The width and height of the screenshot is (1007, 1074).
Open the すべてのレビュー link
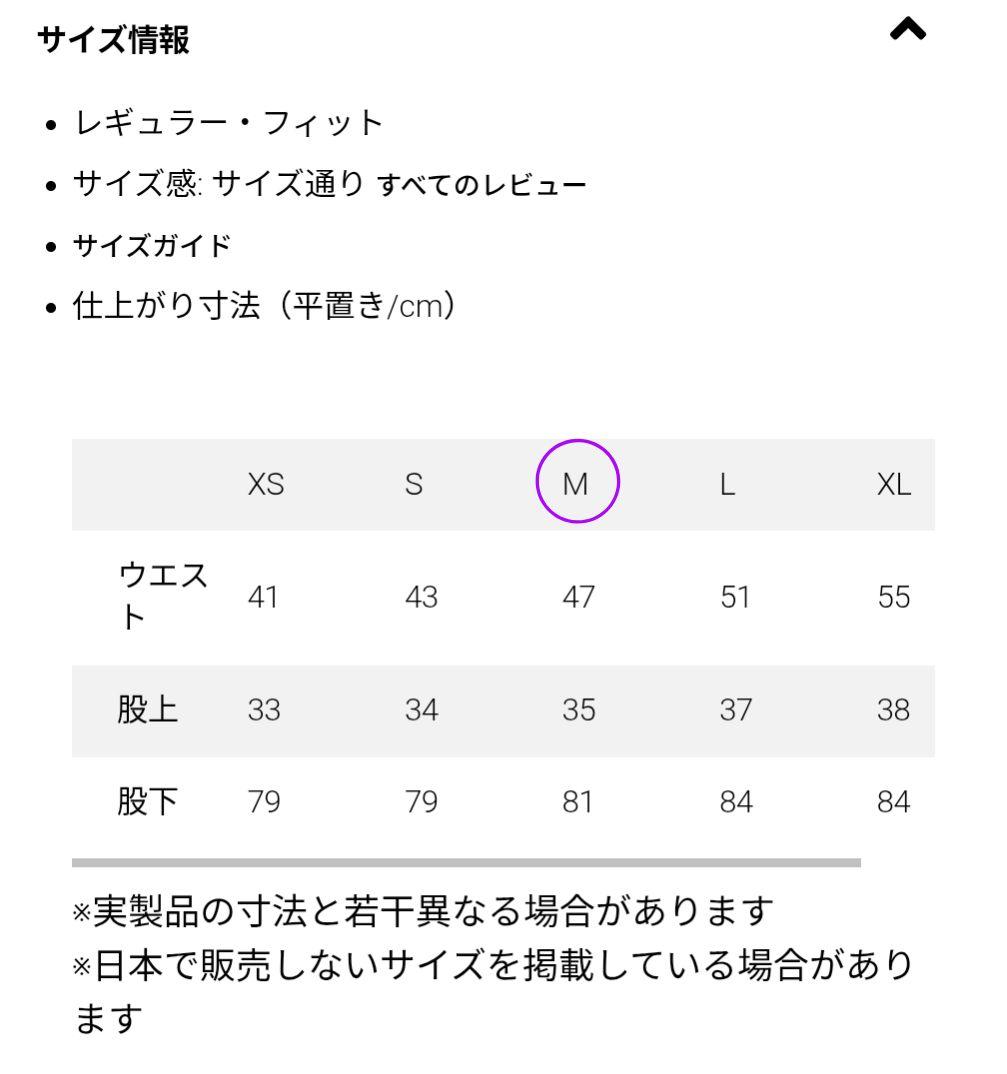click(x=481, y=186)
